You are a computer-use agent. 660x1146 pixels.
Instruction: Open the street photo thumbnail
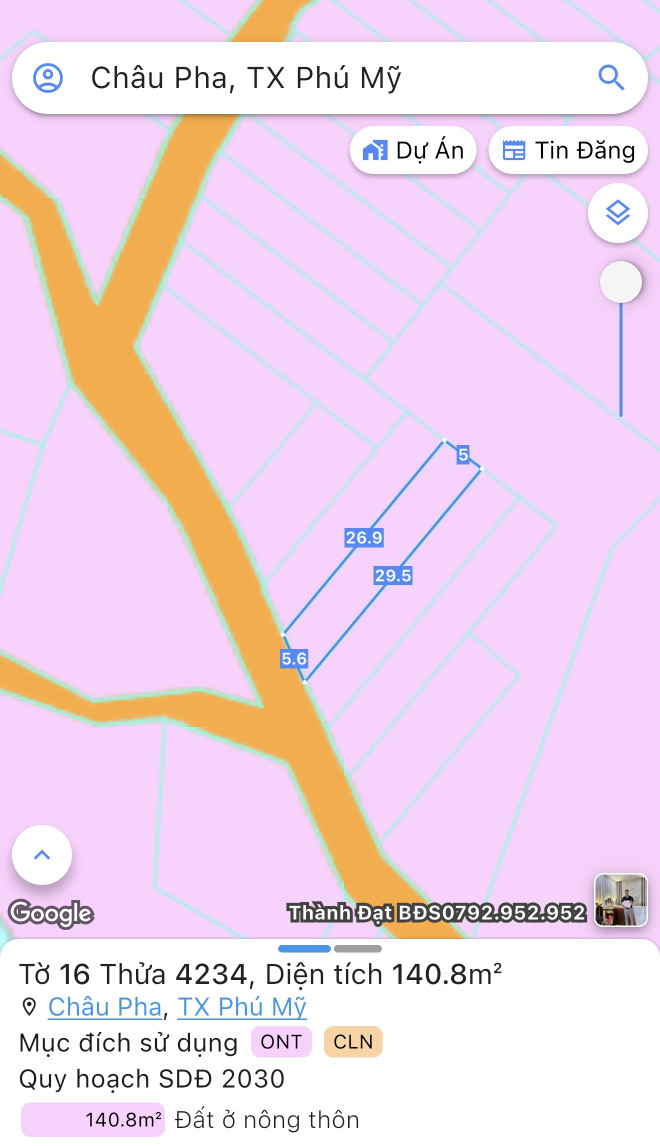(x=621, y=900)
